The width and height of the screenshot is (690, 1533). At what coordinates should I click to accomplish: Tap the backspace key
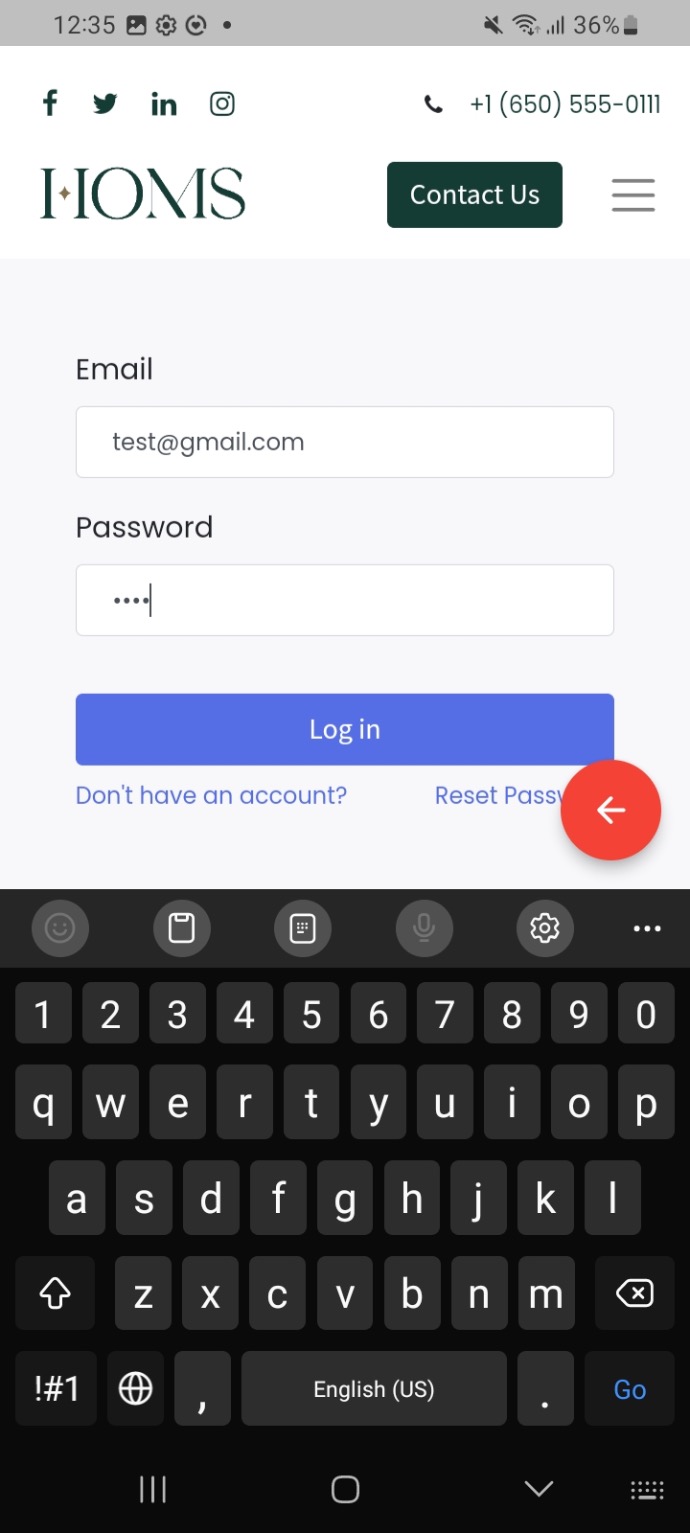634,1294
